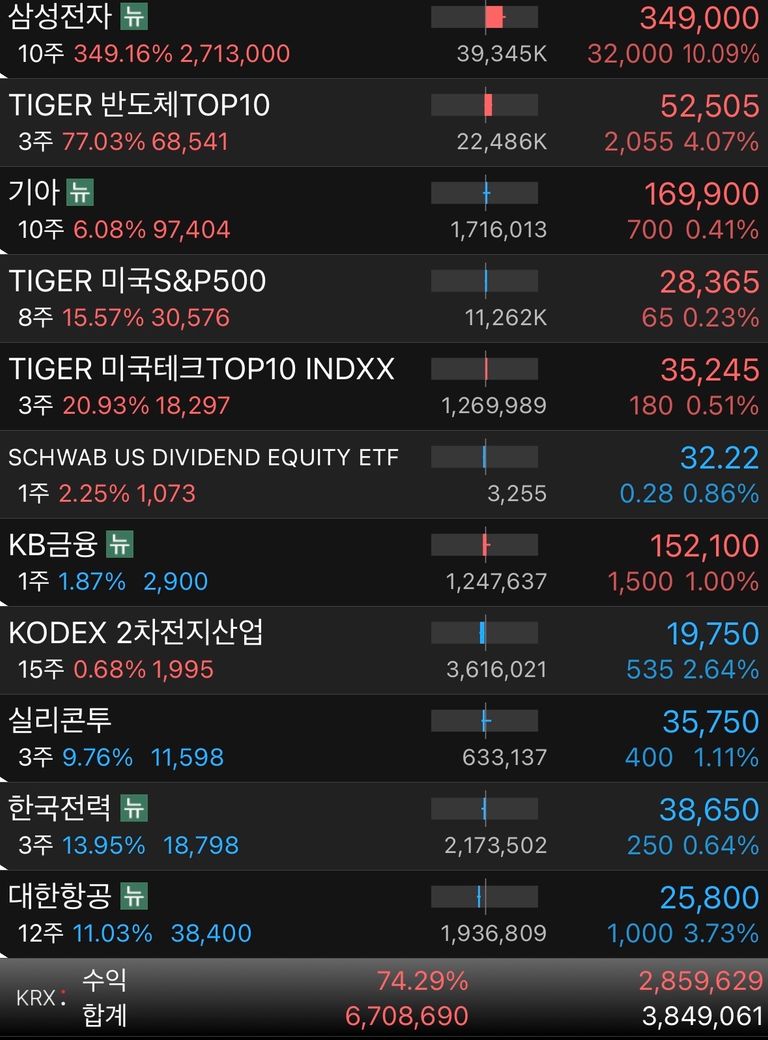768x1040 pixels.
Task: Open TIGER 미국S&P500 holding
Action: (x=384, y=298)
